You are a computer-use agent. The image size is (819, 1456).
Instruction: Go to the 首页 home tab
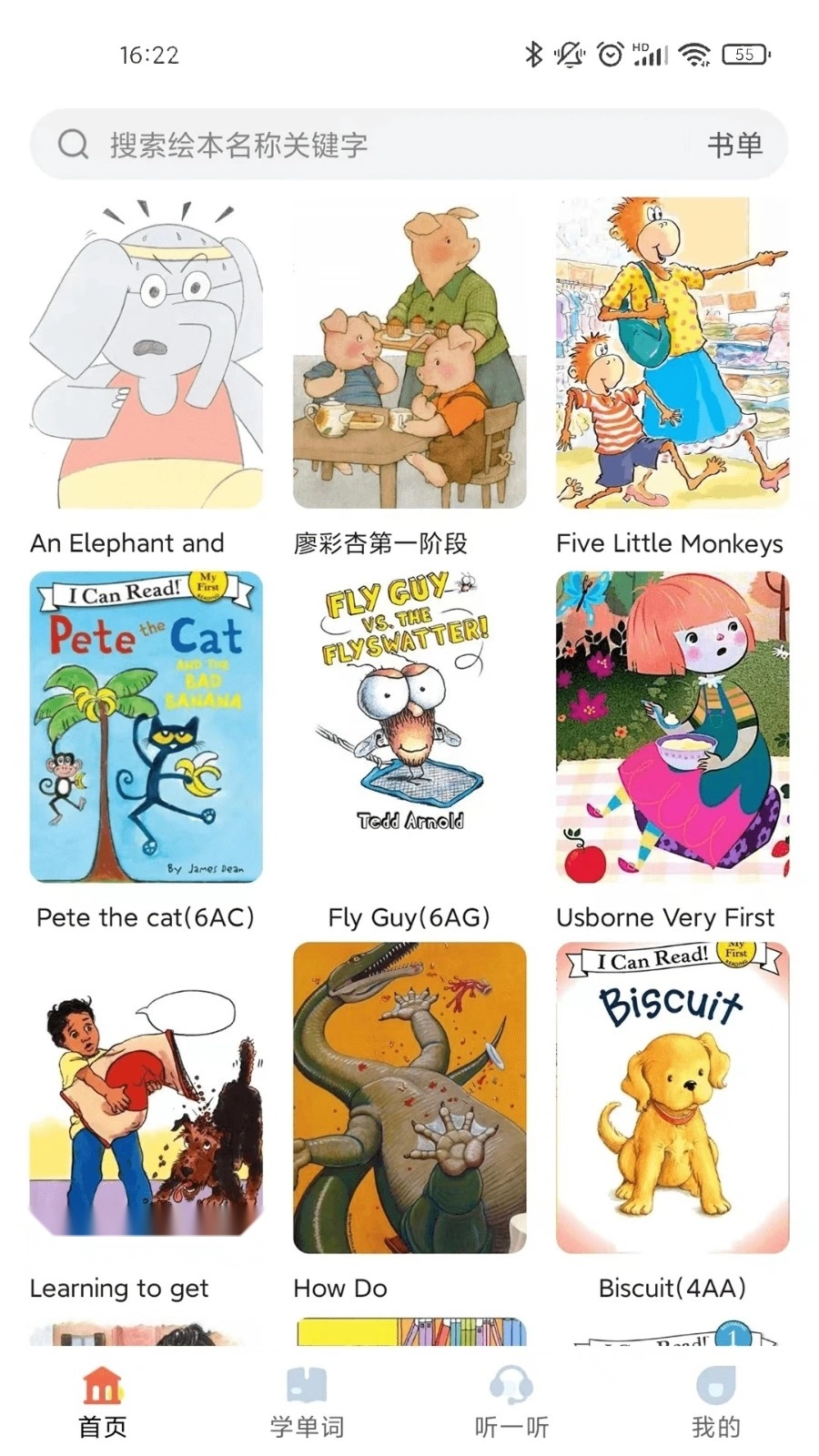click(103, 1402)
